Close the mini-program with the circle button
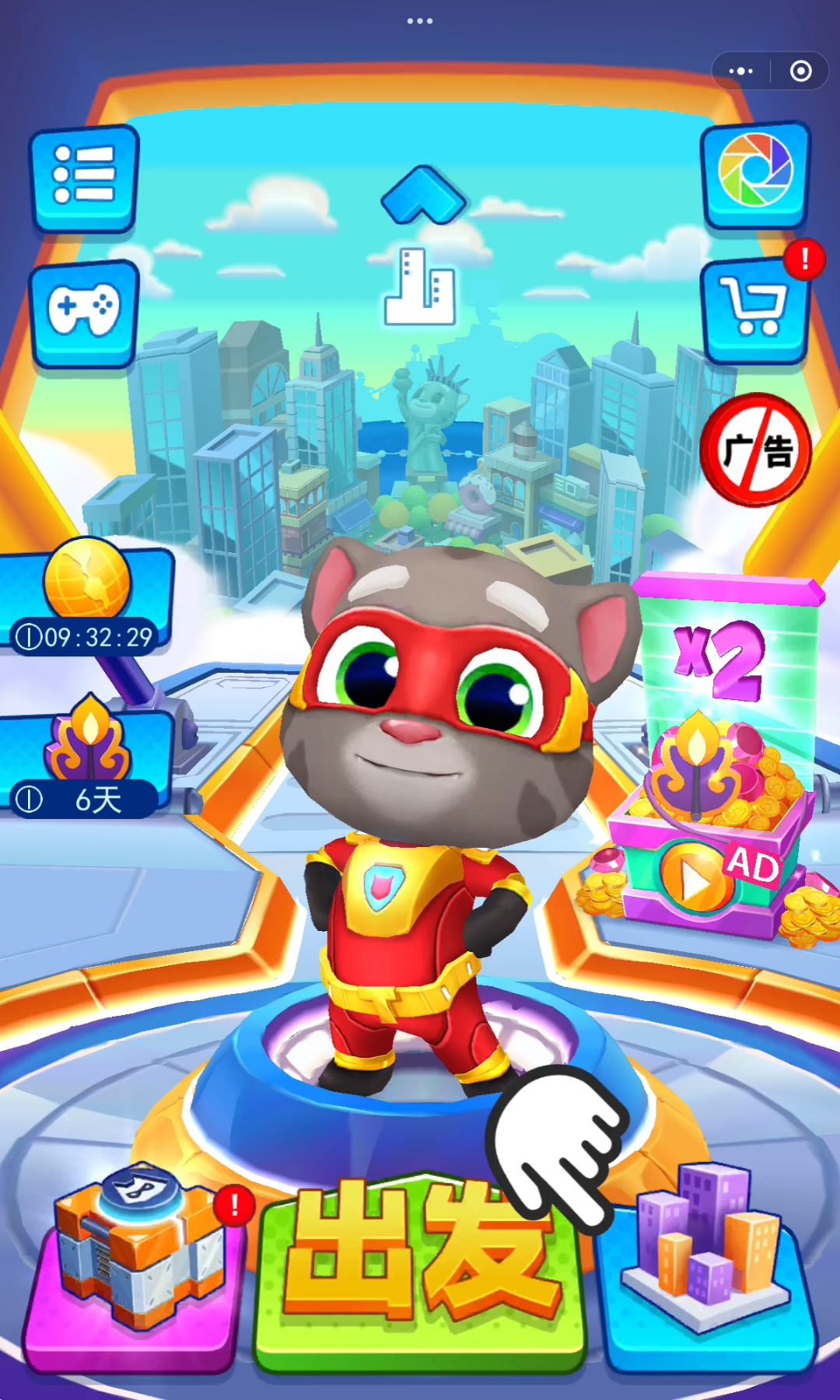 click(800, 72)
